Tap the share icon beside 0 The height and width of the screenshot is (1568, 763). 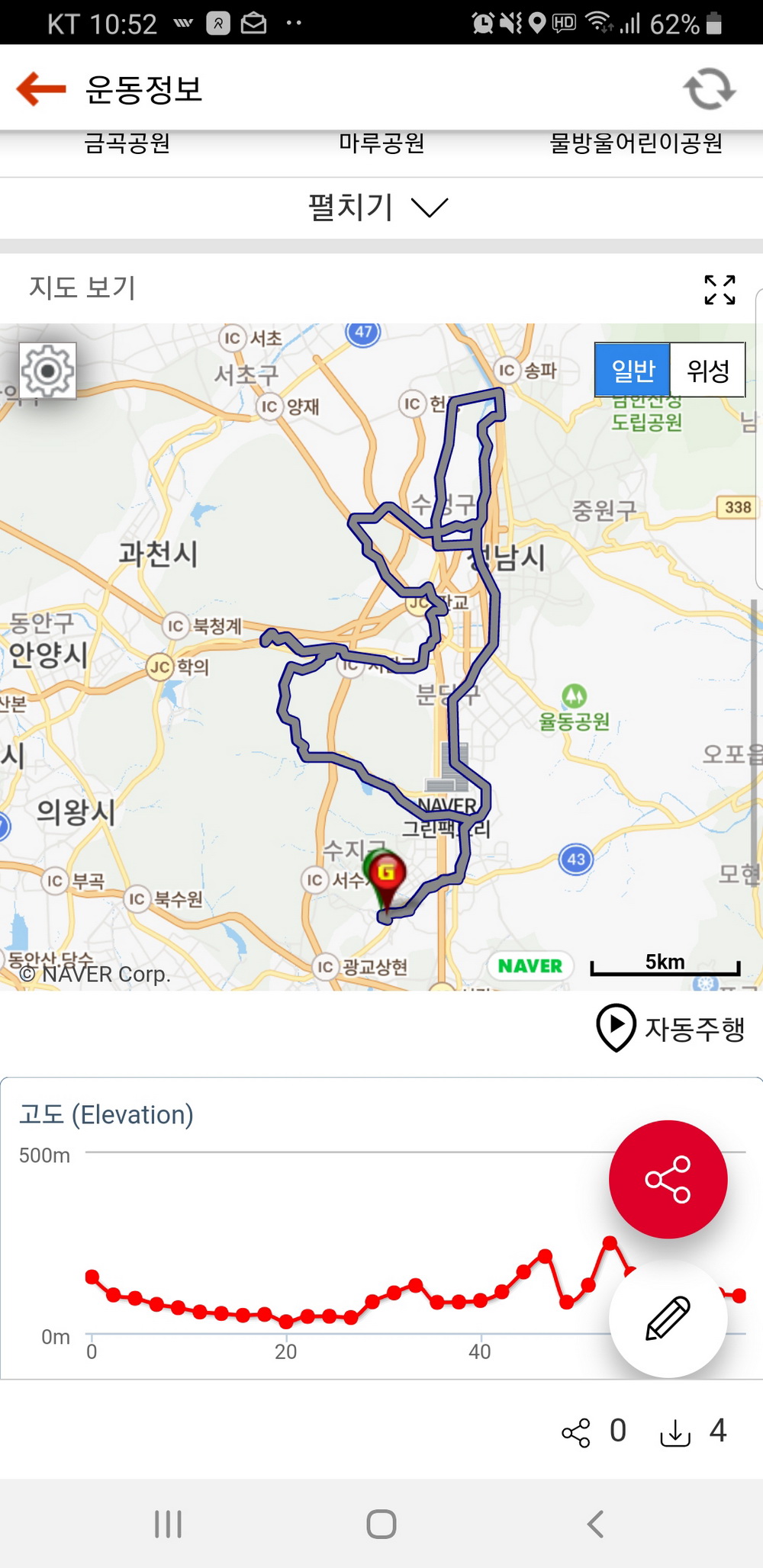click(576, 1432)
